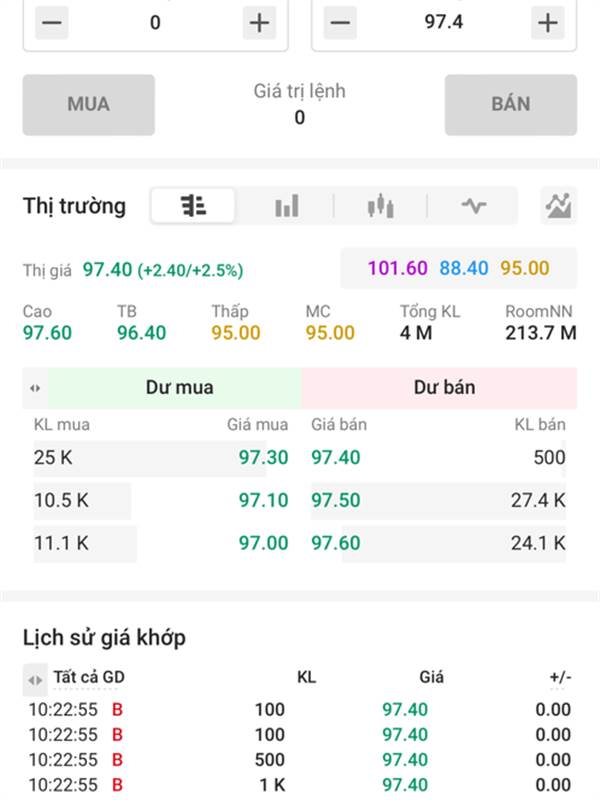The width and height of the screenshot is (600, 800).
Task: Pick the 97.40 ask price
Action: [336, 458]
